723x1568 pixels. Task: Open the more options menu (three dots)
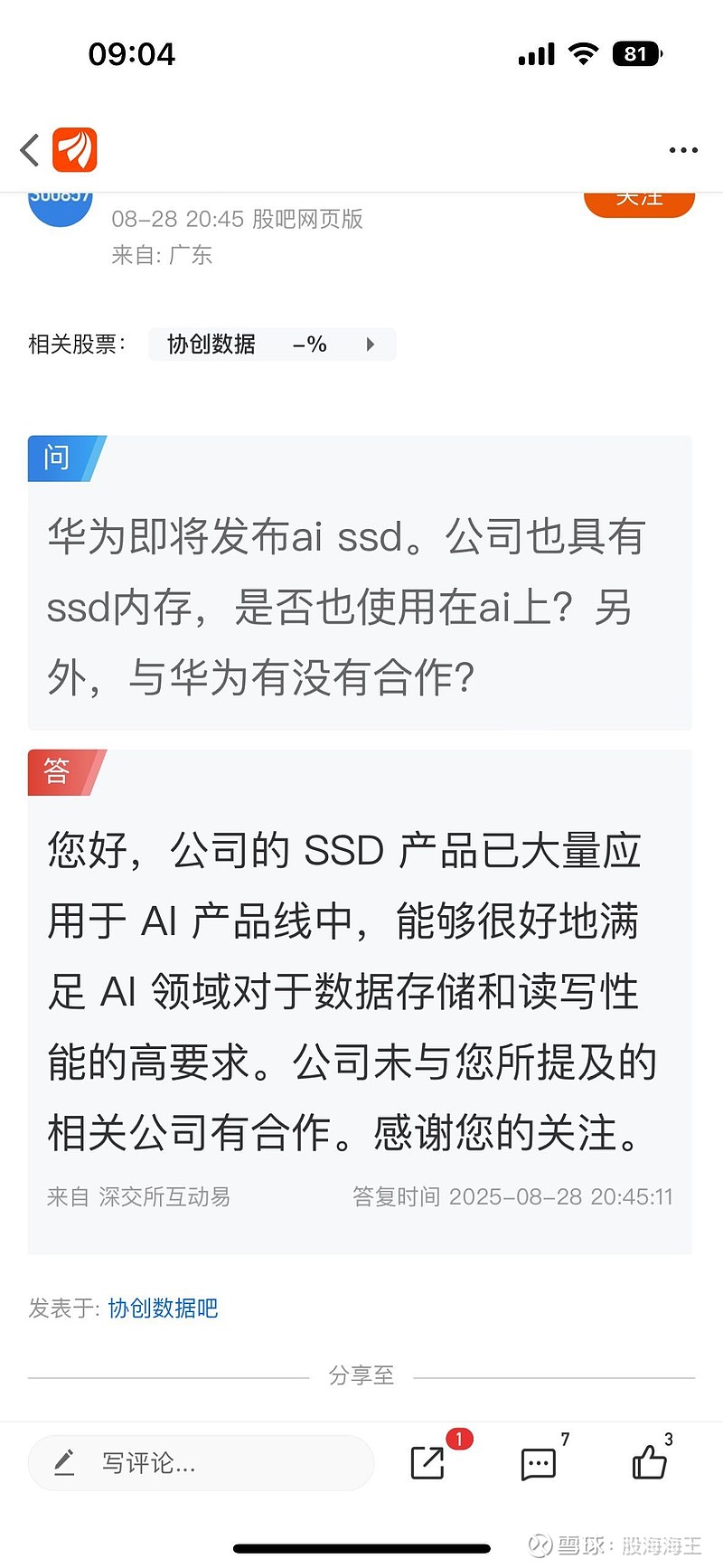click(x=682, y=149)
